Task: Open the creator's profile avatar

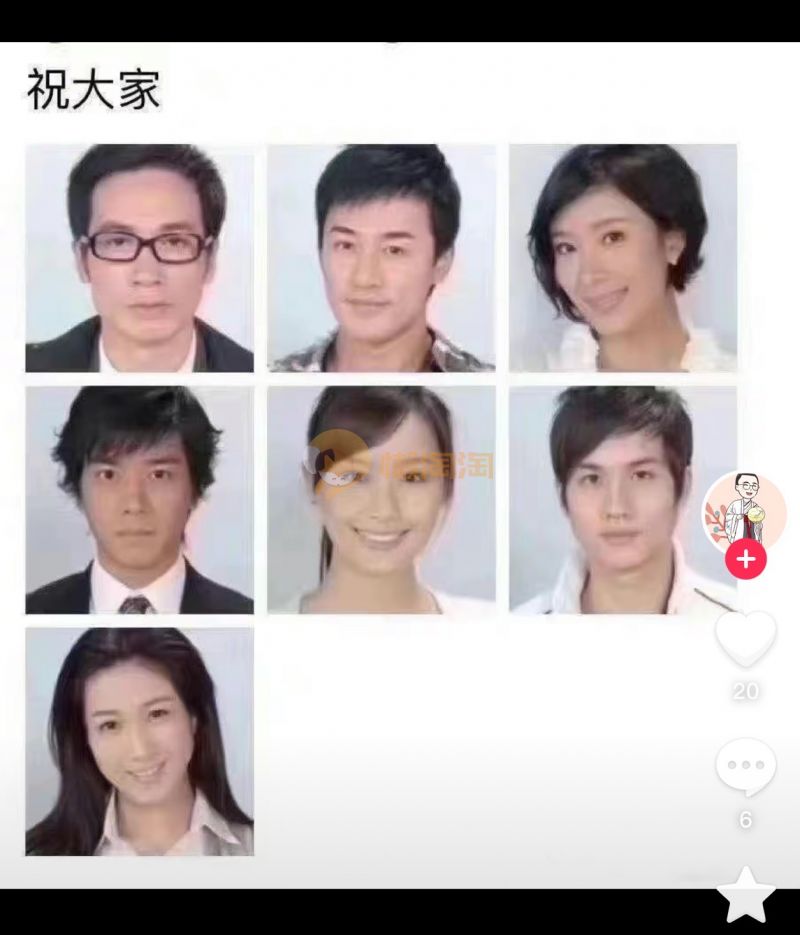Action: click(744, 510)
